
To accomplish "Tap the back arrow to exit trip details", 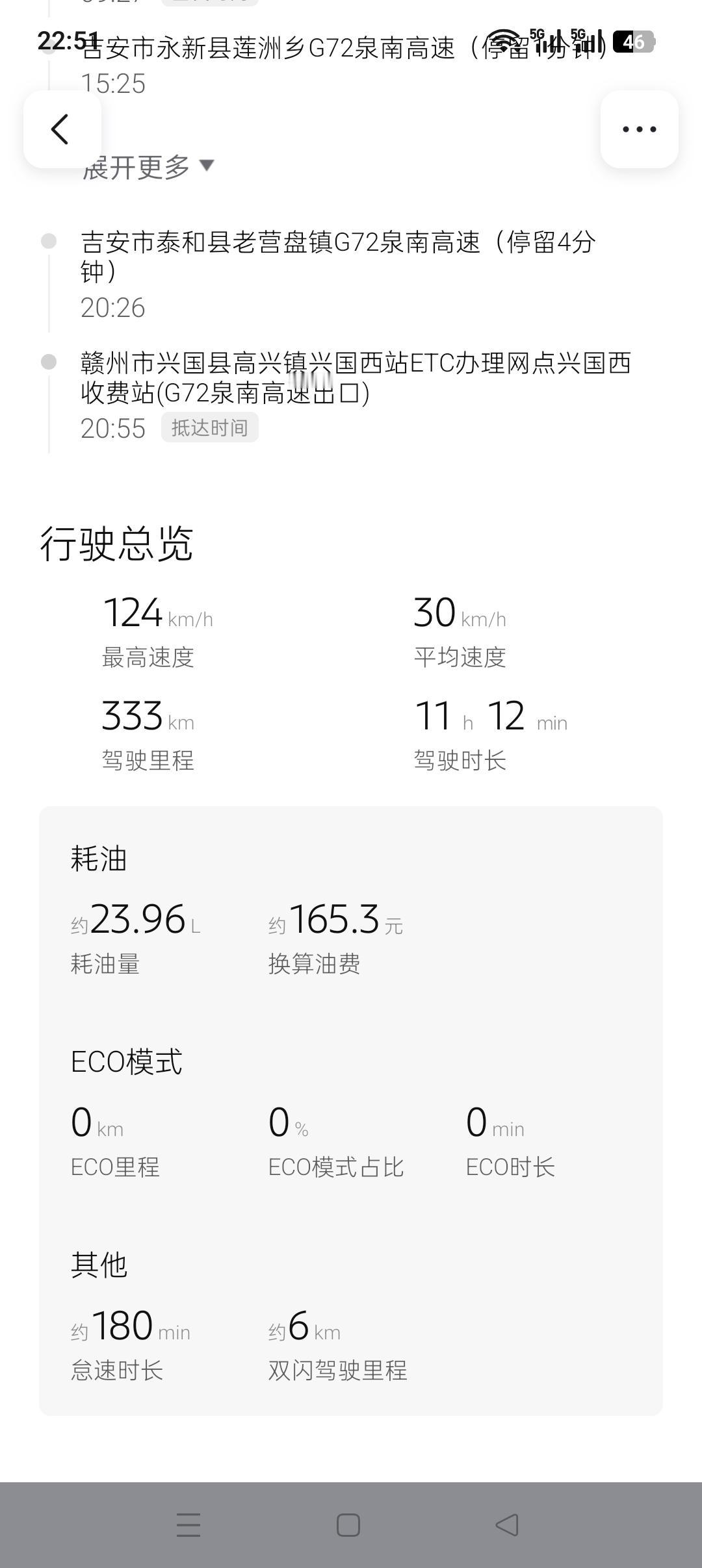I will point(62,128).
